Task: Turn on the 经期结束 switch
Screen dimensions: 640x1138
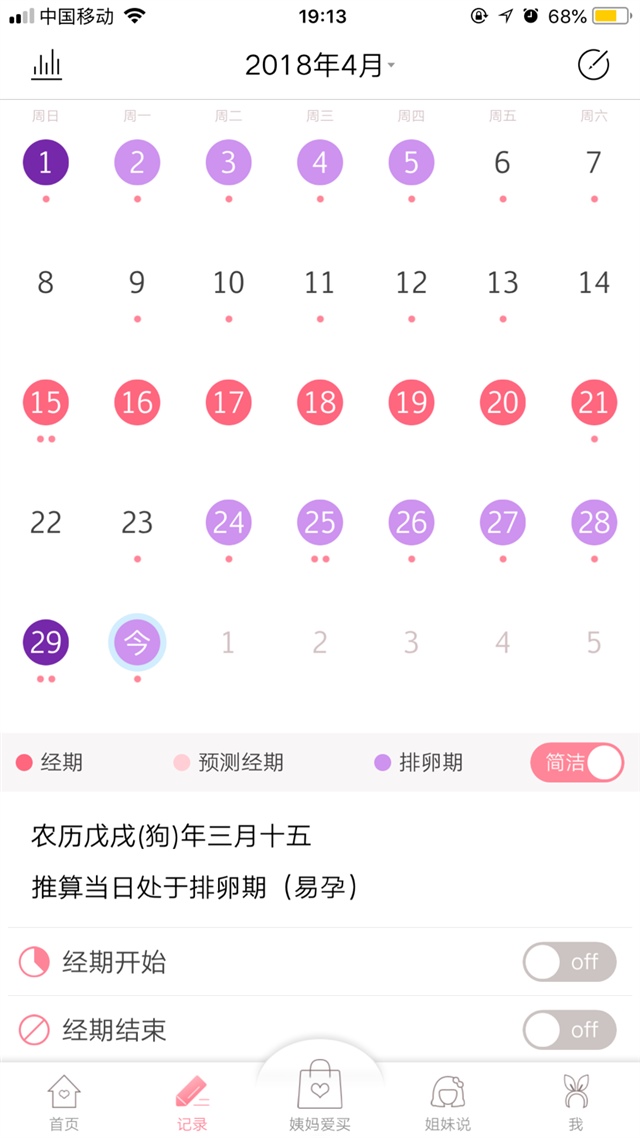Action: [x=569, y=1029]
